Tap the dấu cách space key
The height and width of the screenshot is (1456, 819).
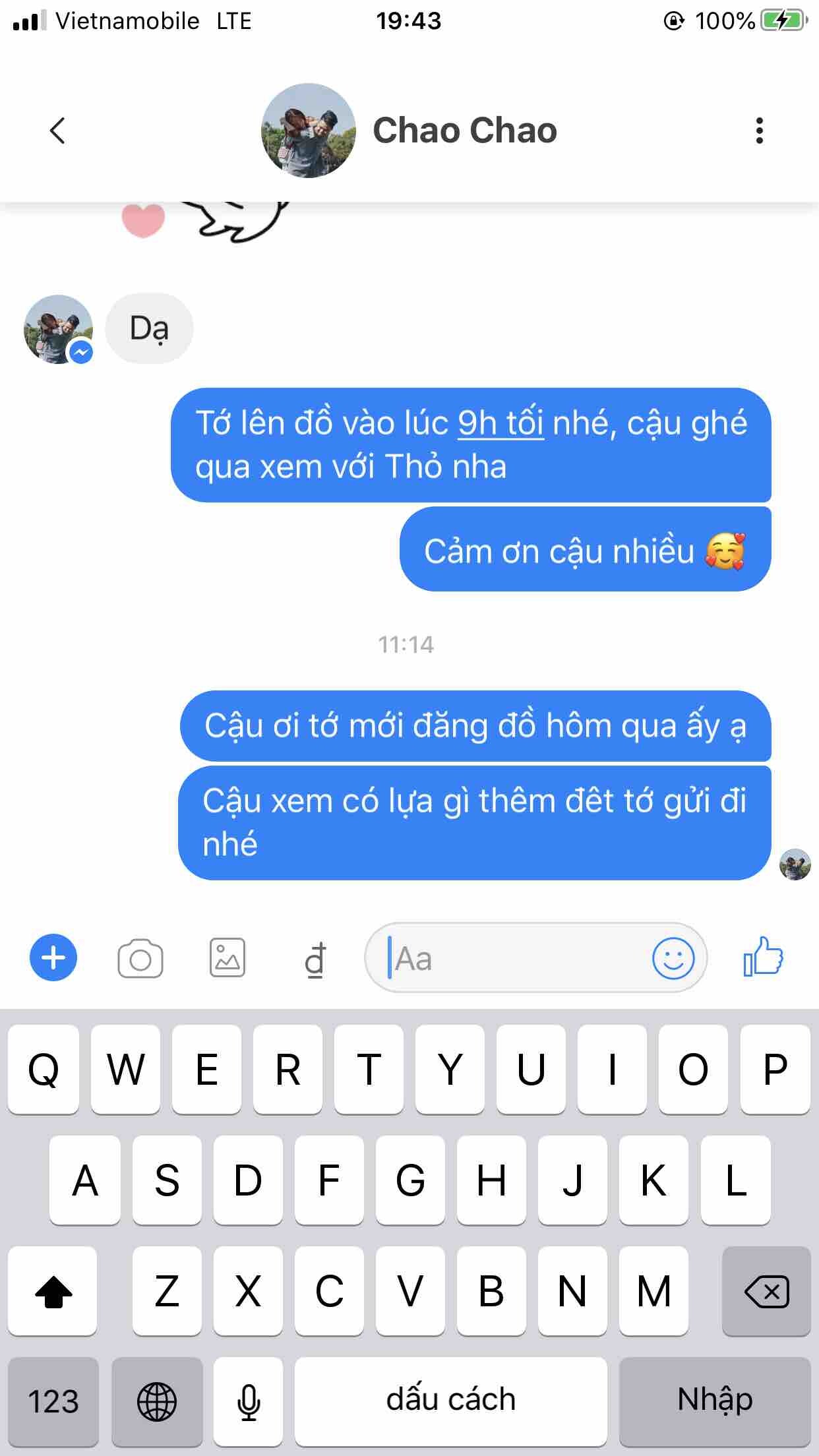coord(451,1401)
